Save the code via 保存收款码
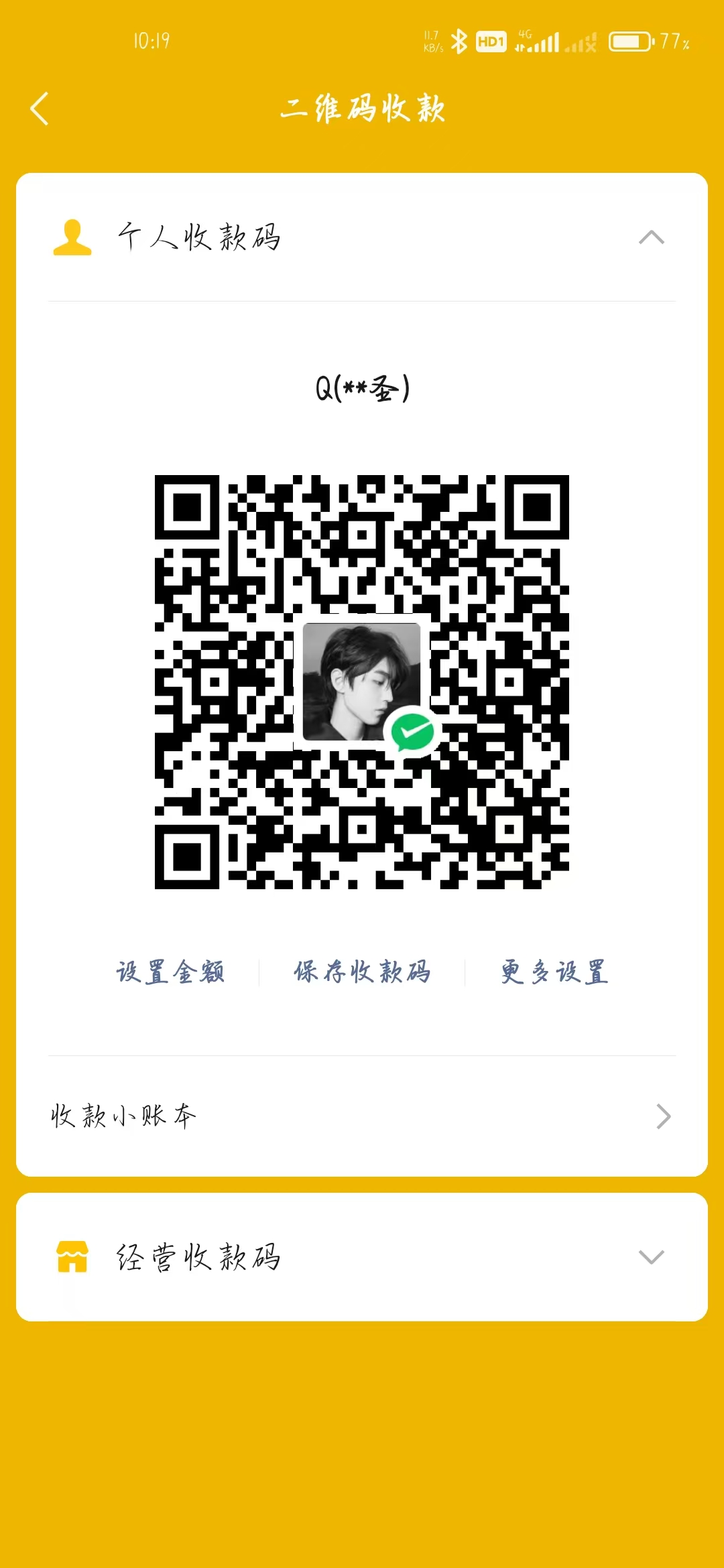724x1568 pixels. [362, 972]
